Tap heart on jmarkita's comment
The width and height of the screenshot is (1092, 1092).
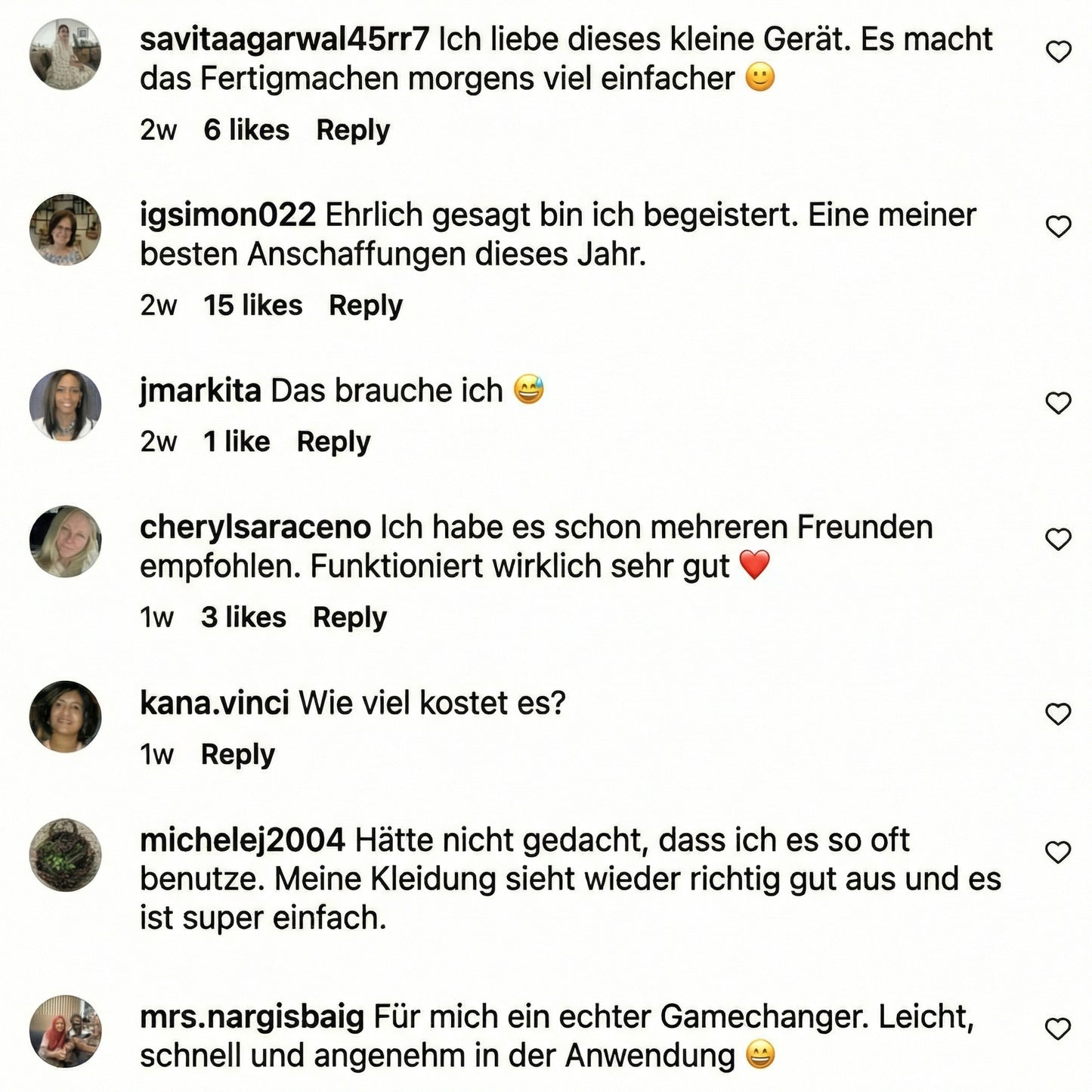[x=1058, y=403]
